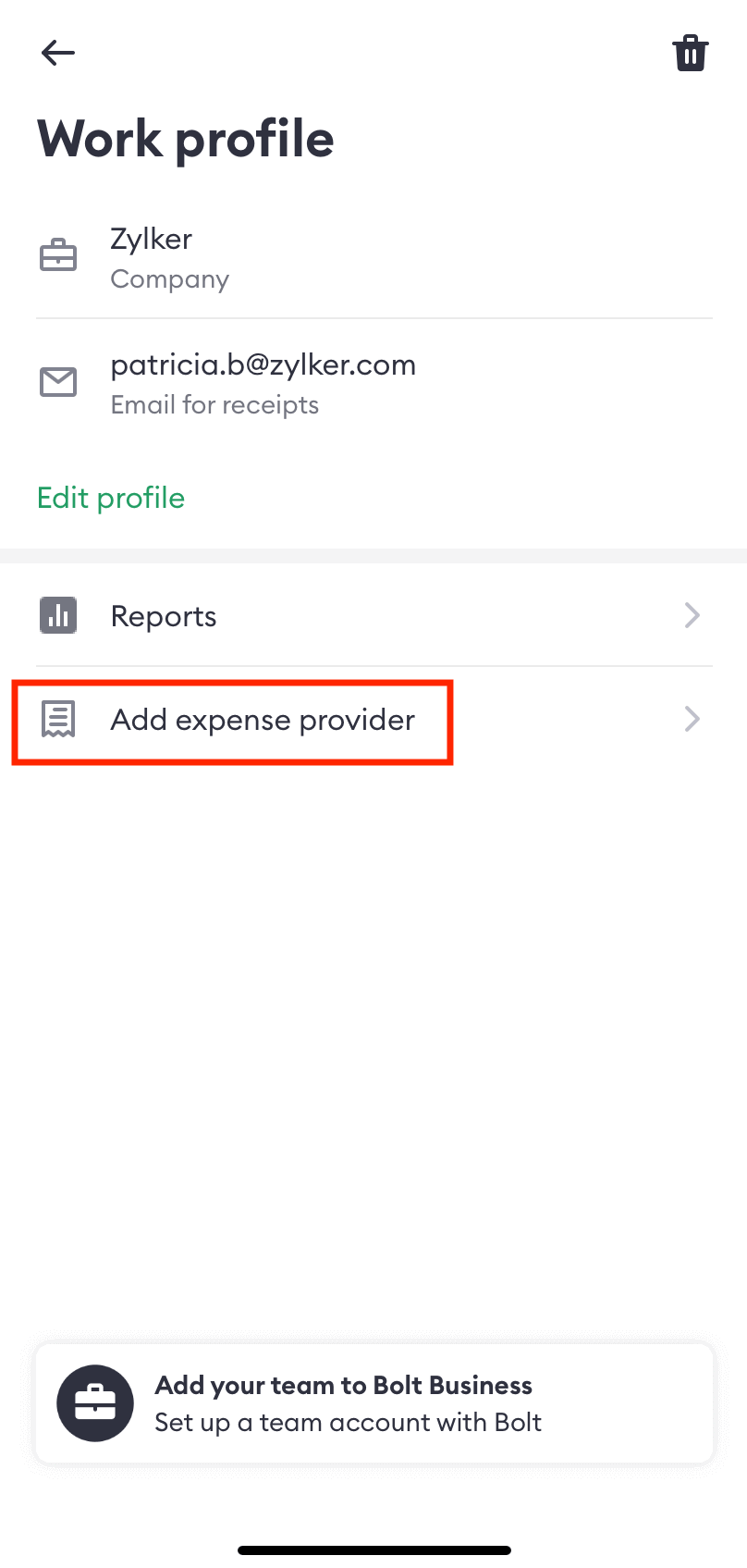Open the Reports row

tap(370, 616)
